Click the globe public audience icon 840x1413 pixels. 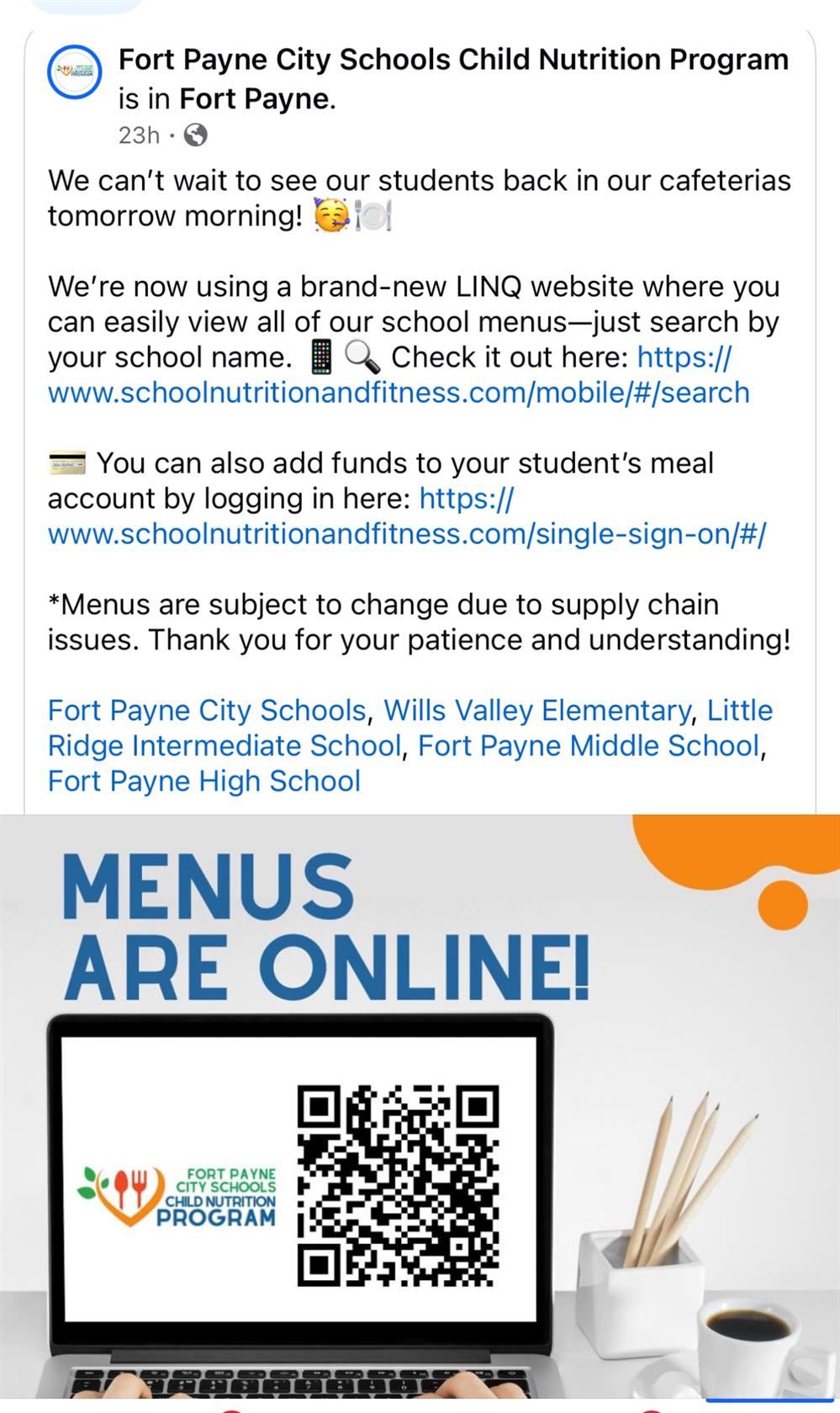click(195, 135)
